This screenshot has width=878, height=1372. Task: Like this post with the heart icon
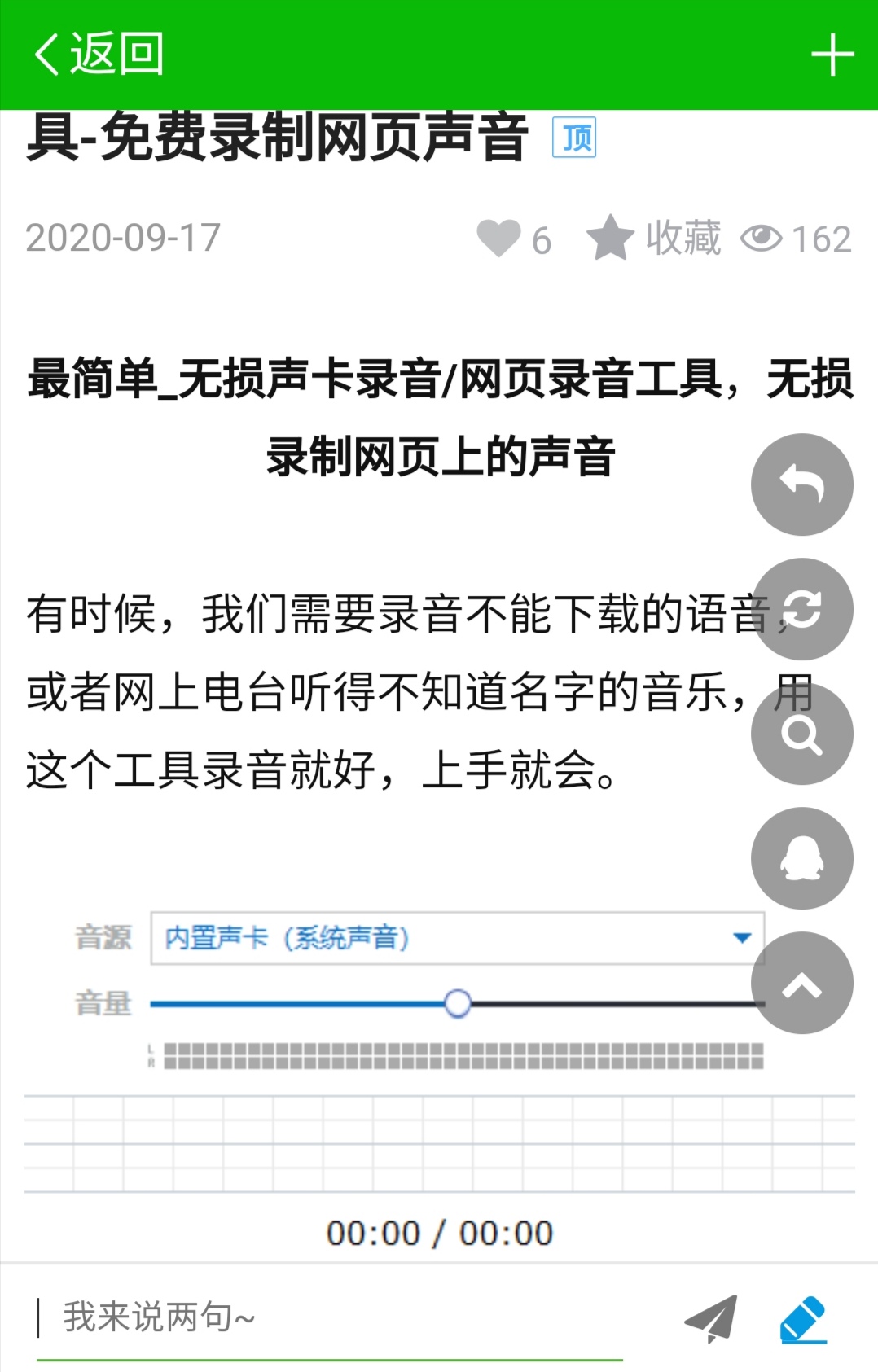(498, 239)
